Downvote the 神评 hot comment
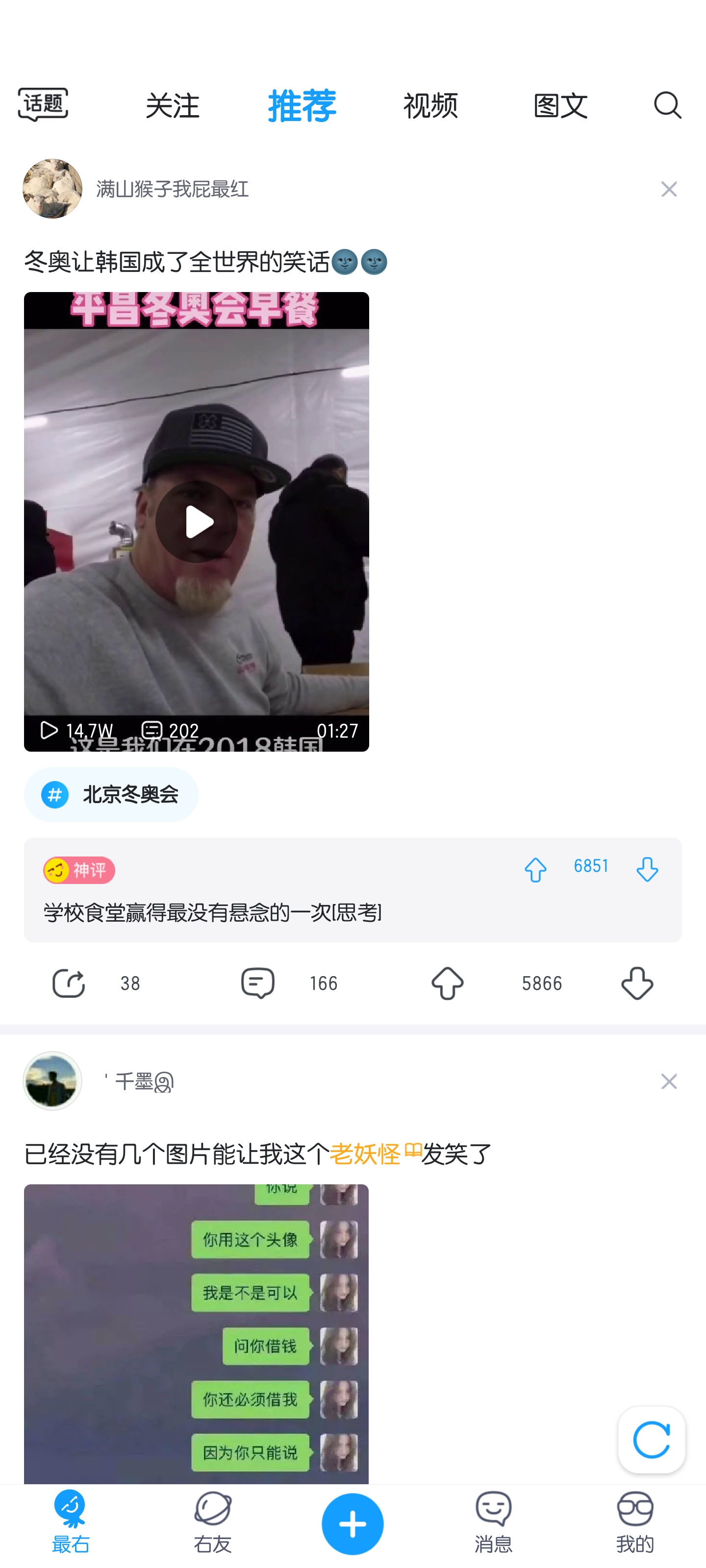This screenshot has height=1568, width=706. 647,870
